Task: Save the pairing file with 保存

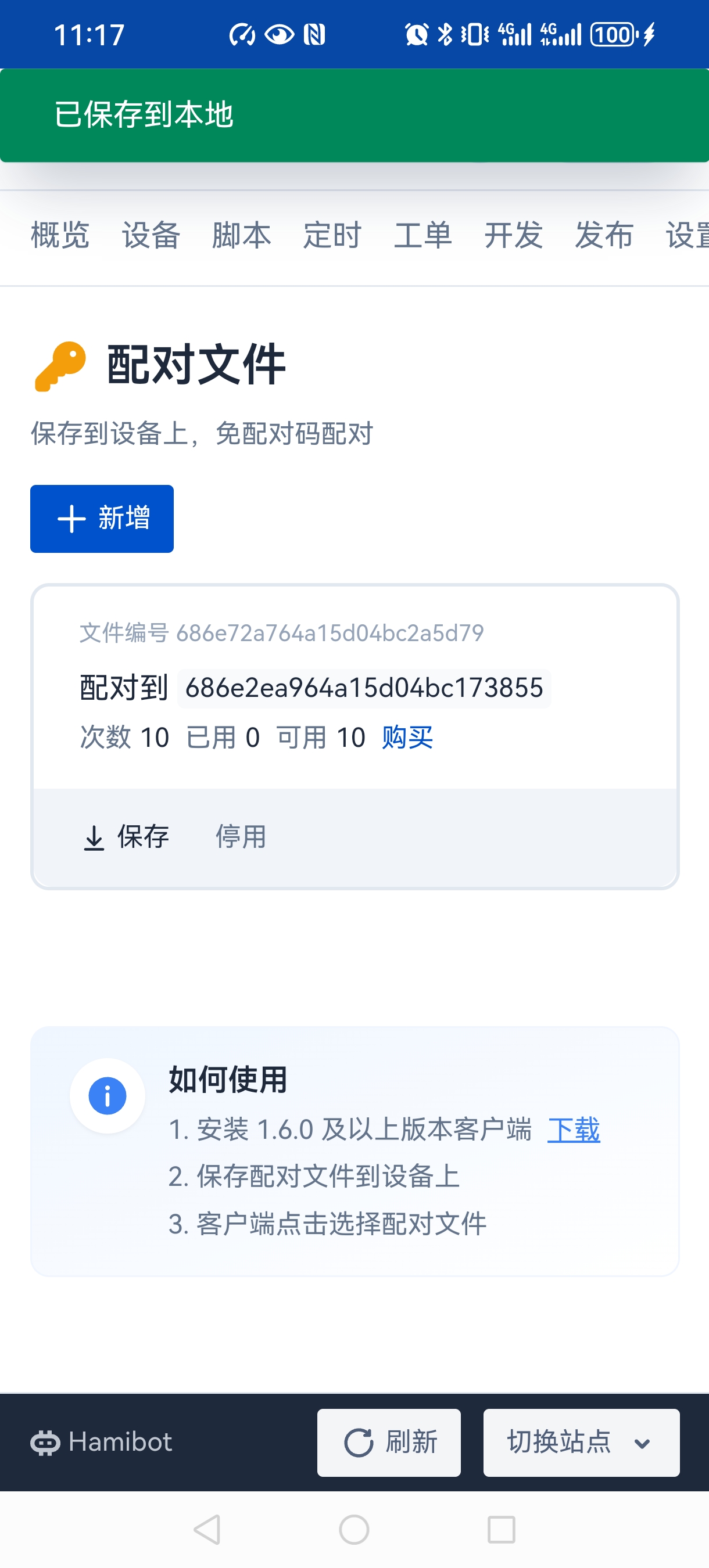Action: (x=126, y=837)
